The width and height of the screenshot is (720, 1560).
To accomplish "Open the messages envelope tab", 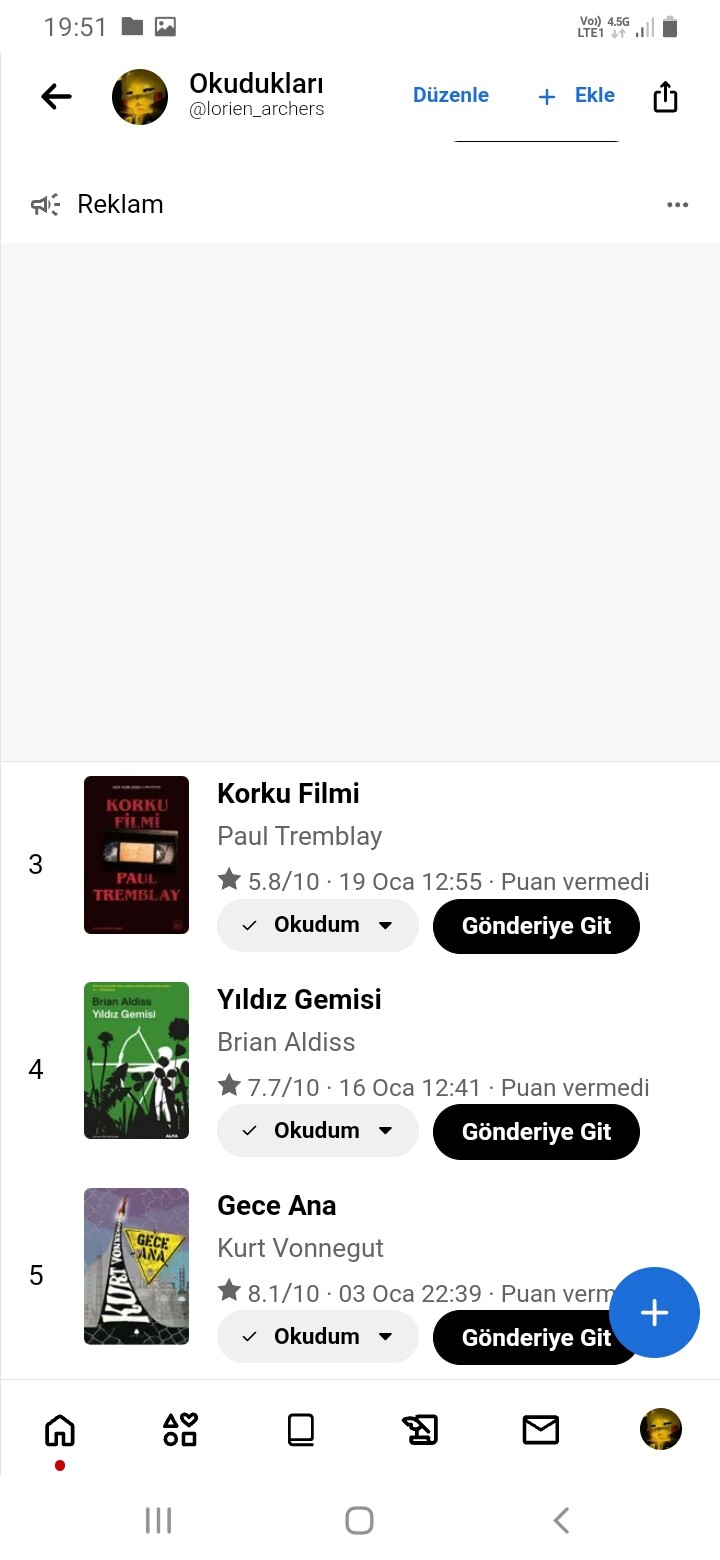I will (540, 1430).
